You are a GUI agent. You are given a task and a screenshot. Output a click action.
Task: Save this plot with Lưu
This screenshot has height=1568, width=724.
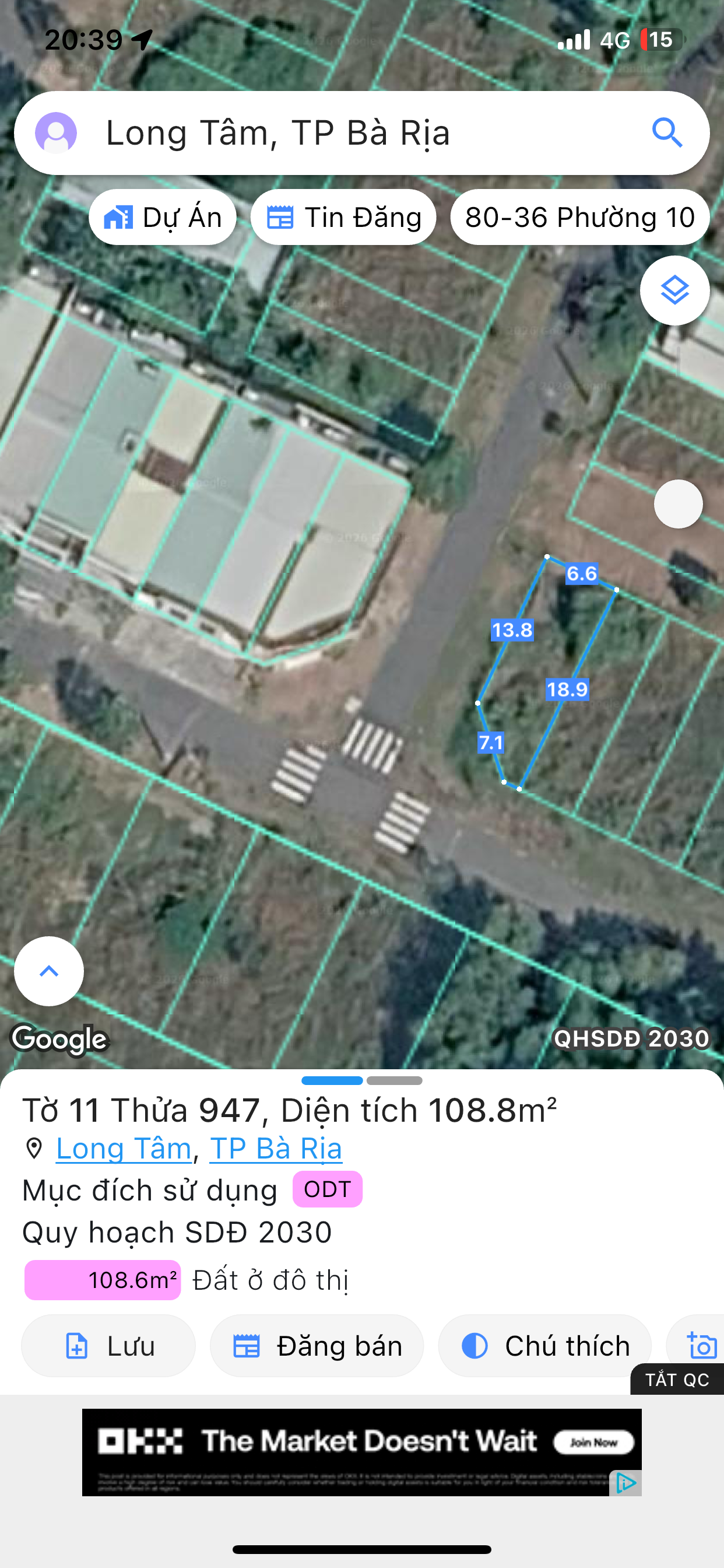[x=108, y=1346]
